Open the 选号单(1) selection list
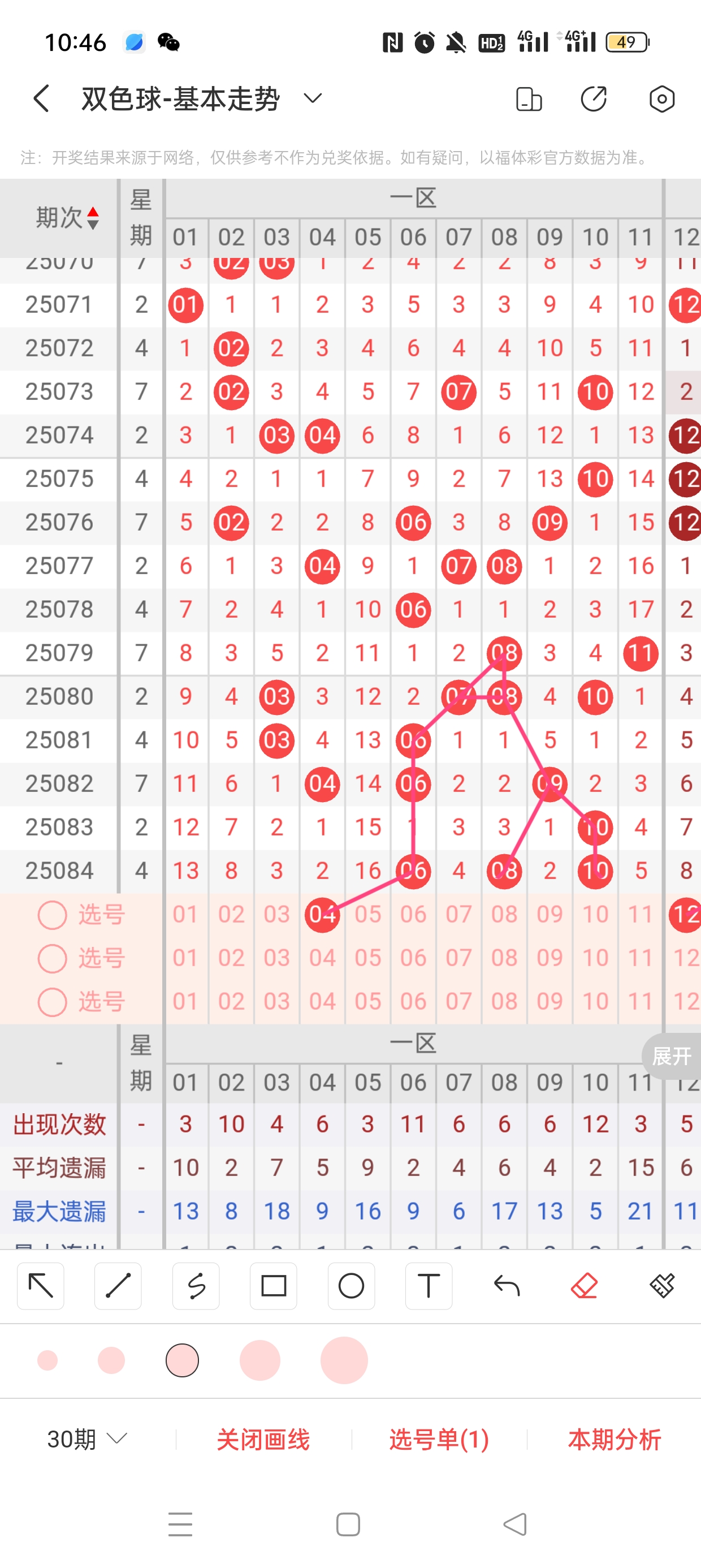The height and width of the screenshot is (1568, 701). 439,1439
